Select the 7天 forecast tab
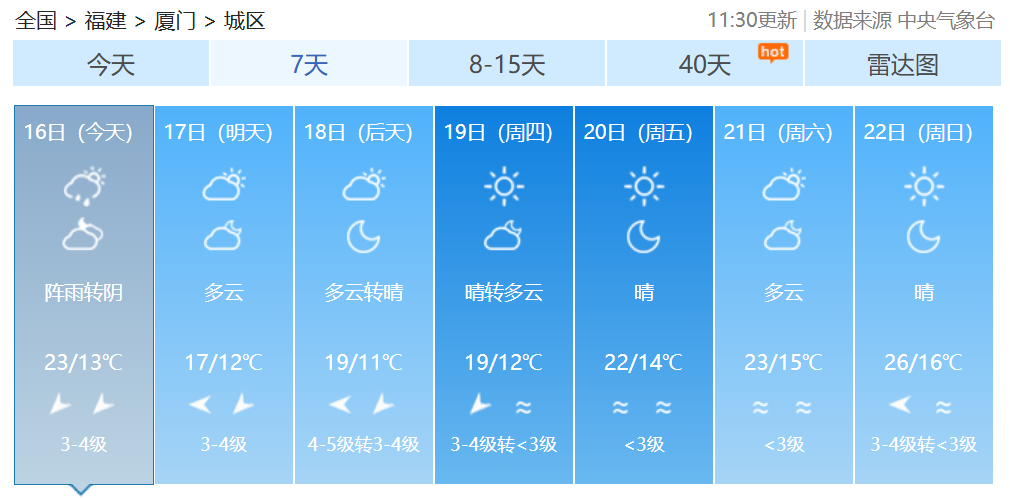This screenshot has height=498, width=1010. [308, 64]
